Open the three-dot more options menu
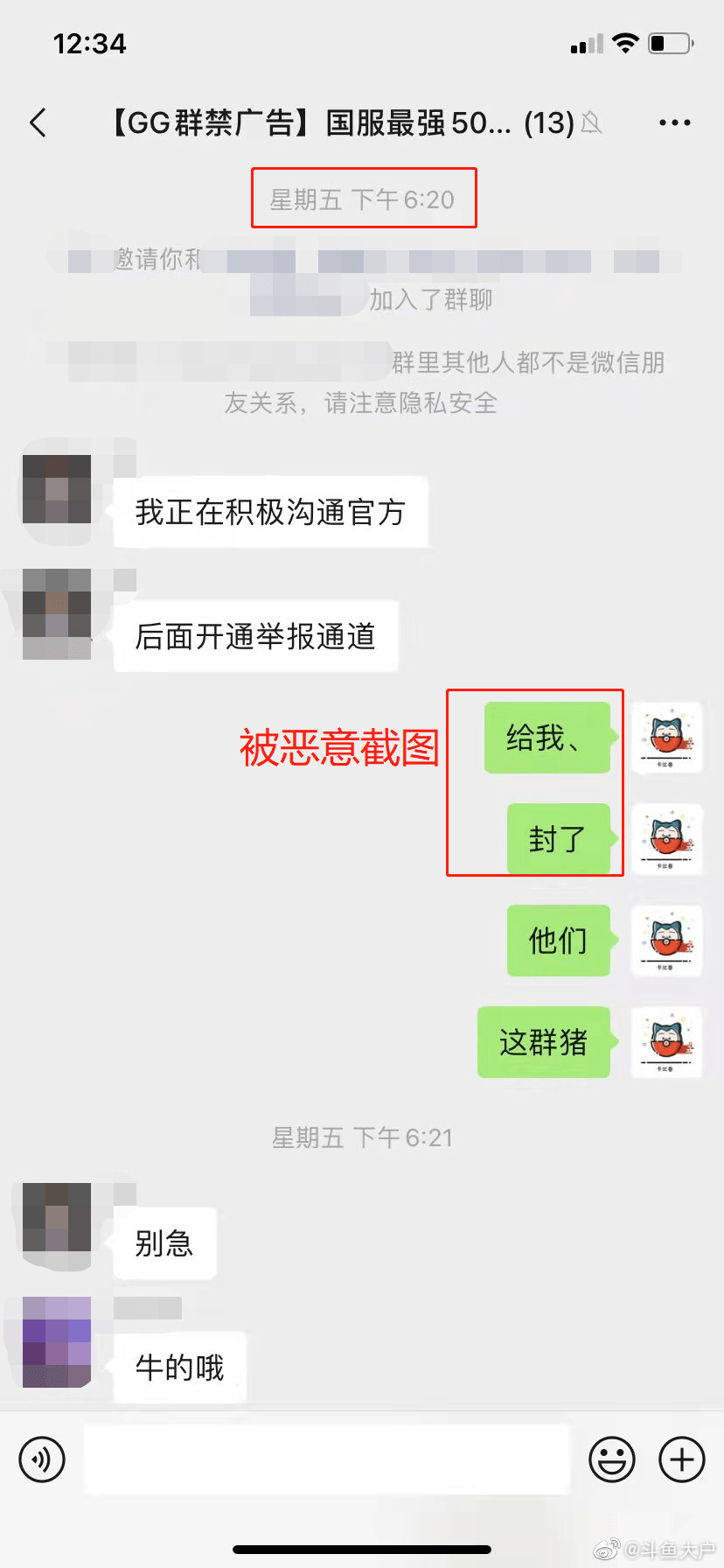The width and height of the screenshot is (724, 1568). [x=674, y=123]
